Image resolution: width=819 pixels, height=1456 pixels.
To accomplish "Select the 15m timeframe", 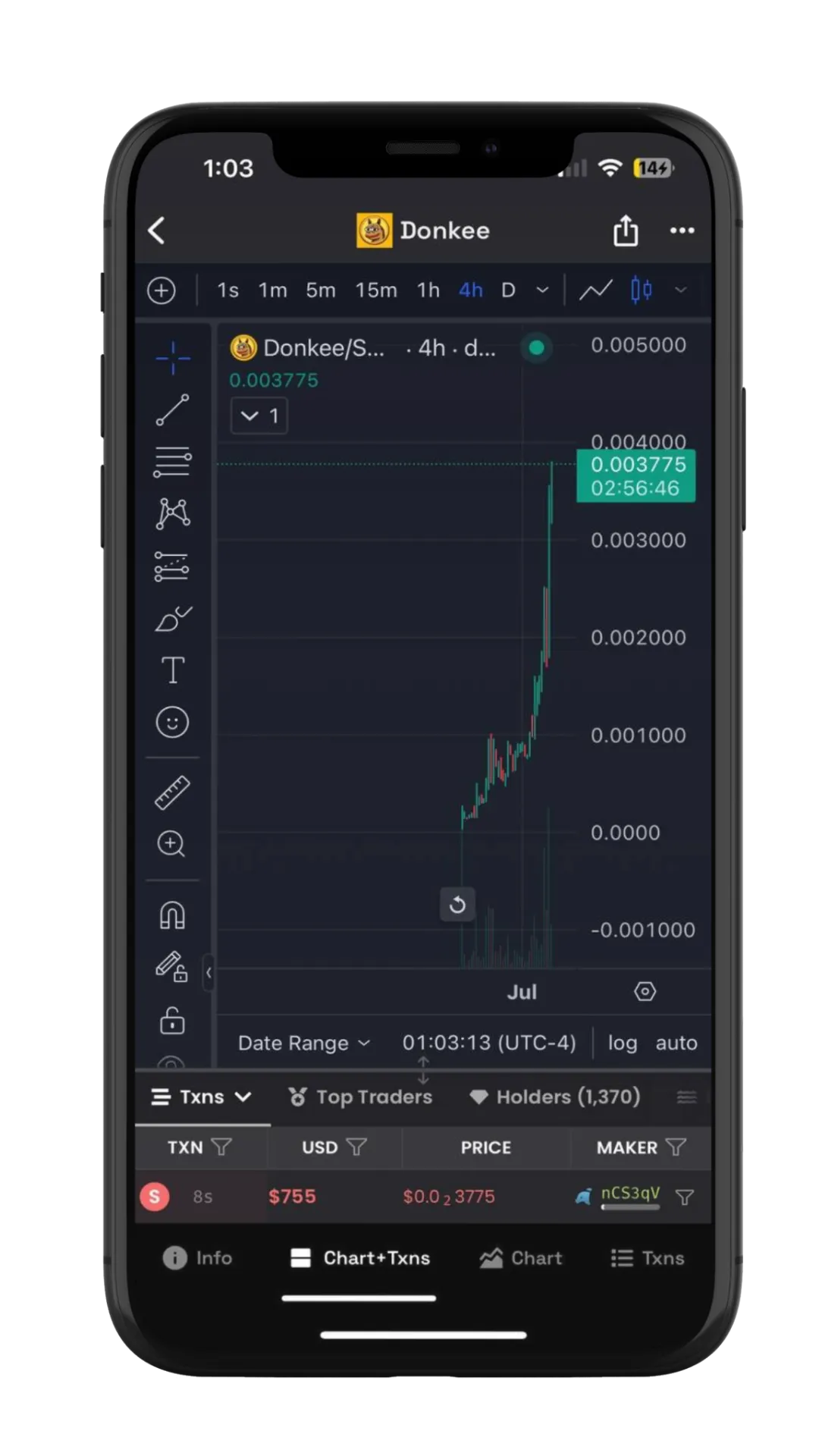I will click(x=376, y=290).
